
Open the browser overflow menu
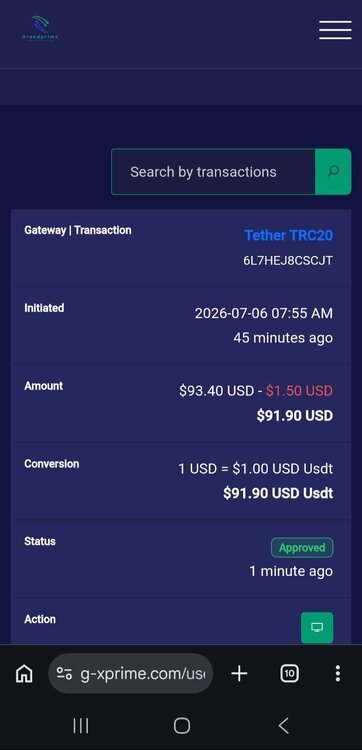[338, 673]
